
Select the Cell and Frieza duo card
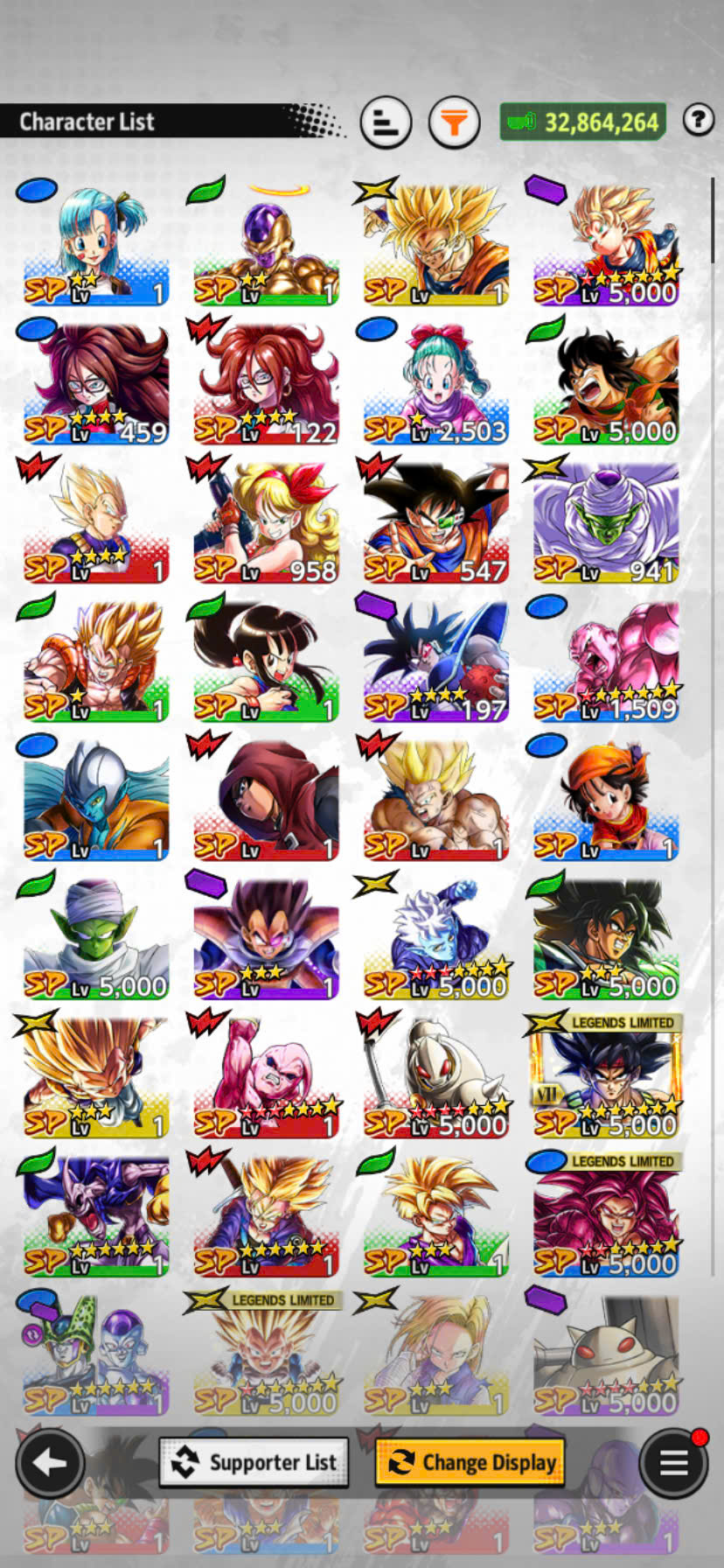pos(94,1354)
